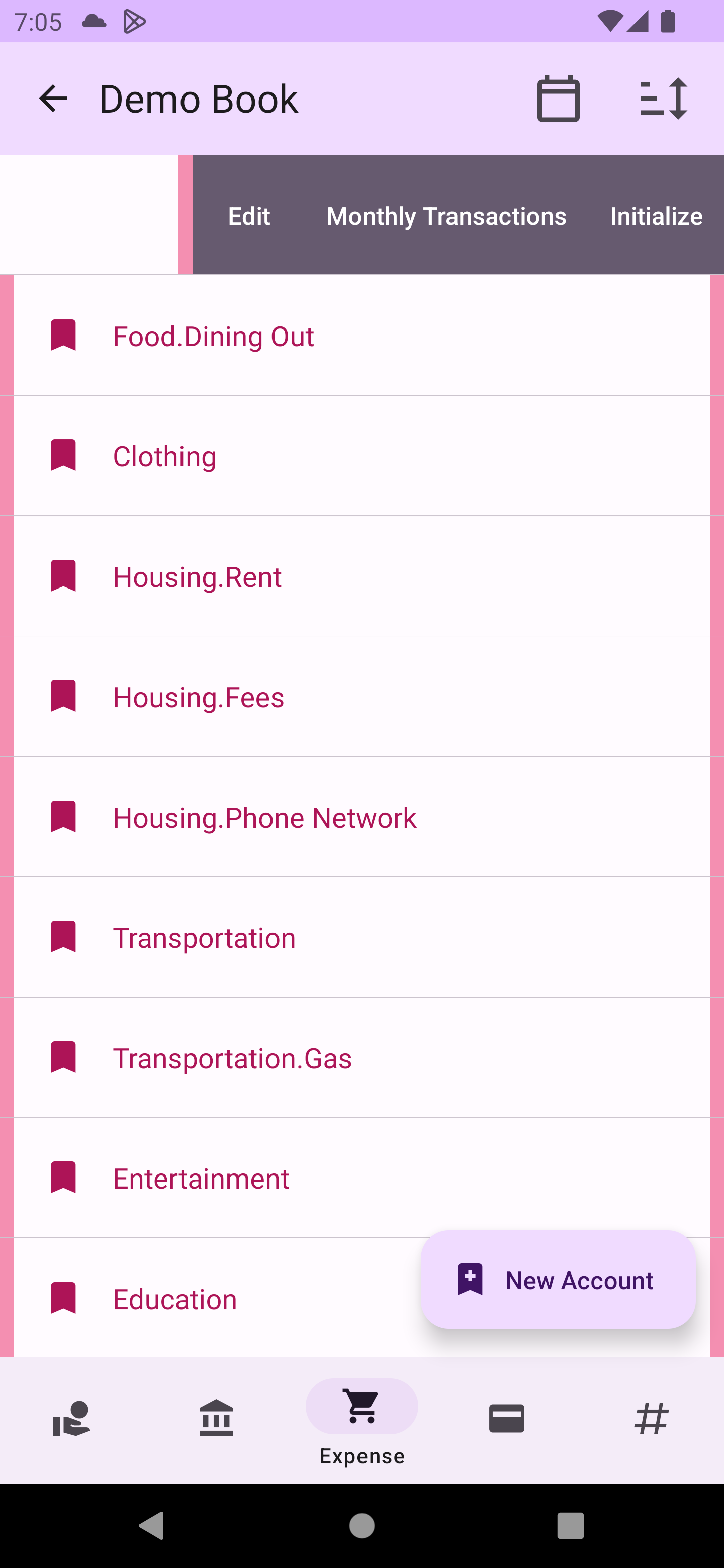The image size is (724, 1568).
Task: Open the Housing.Fees account
Action: 199,697
